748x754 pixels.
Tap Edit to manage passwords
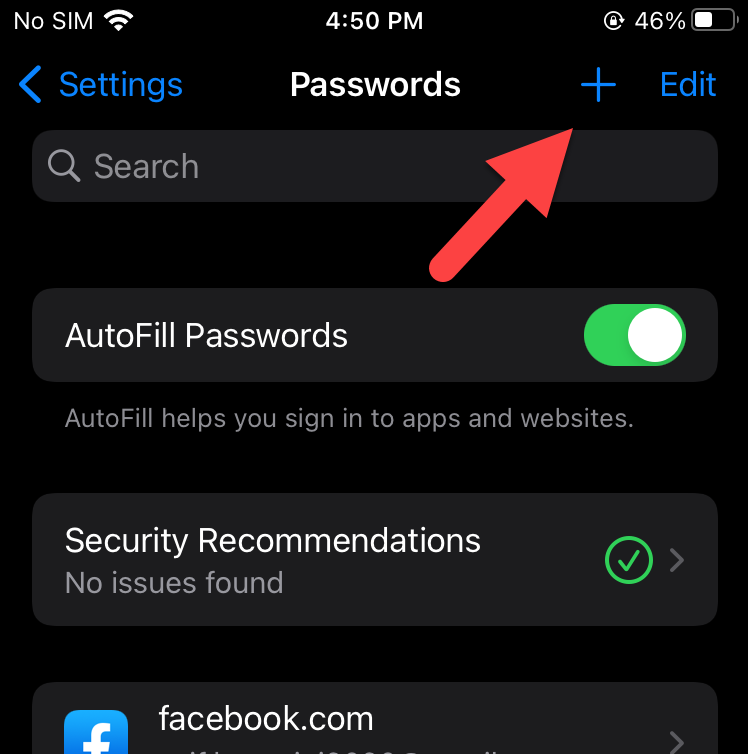[x=688, y=85]
